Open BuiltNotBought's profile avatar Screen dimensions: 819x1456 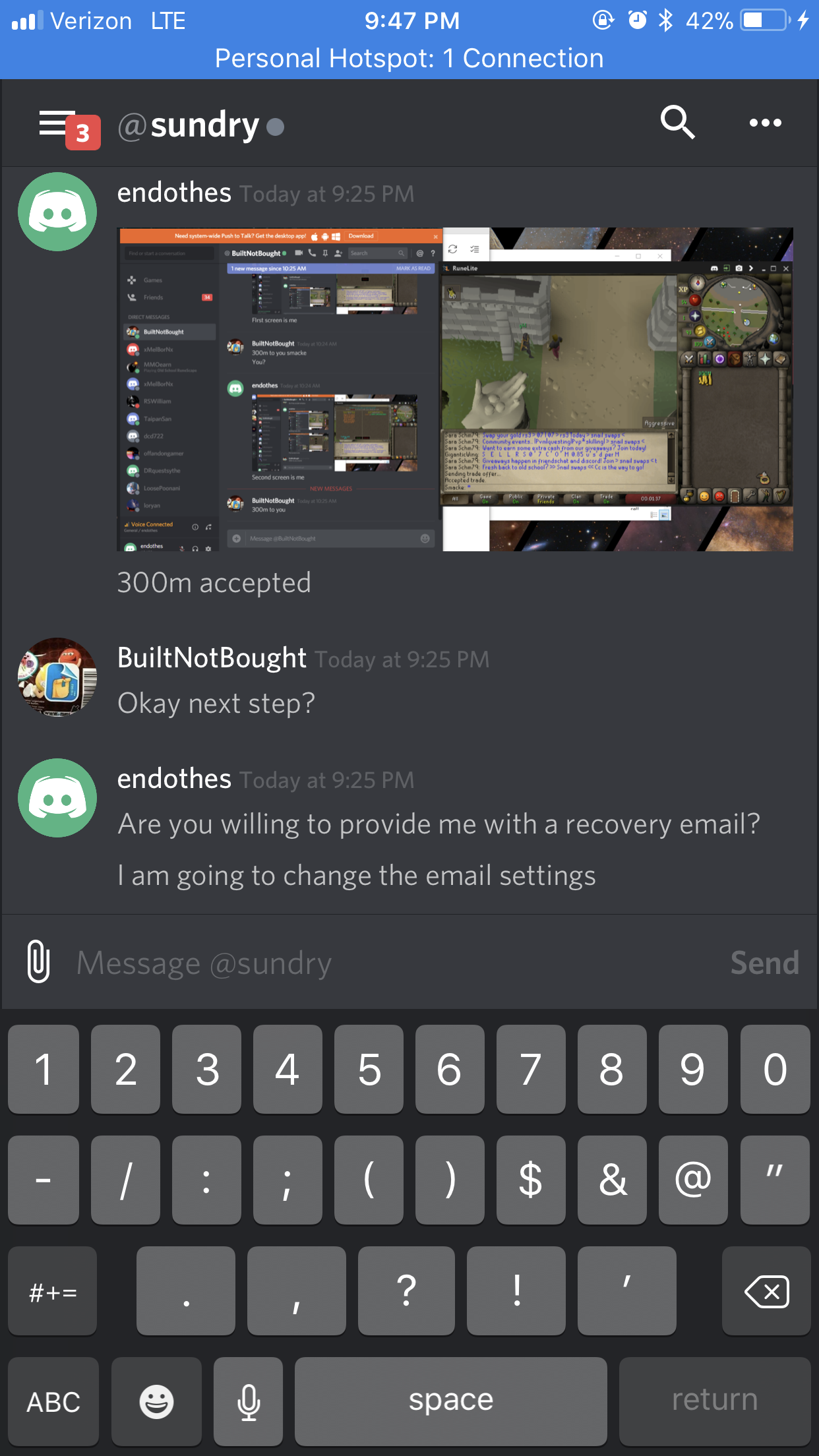57,677
